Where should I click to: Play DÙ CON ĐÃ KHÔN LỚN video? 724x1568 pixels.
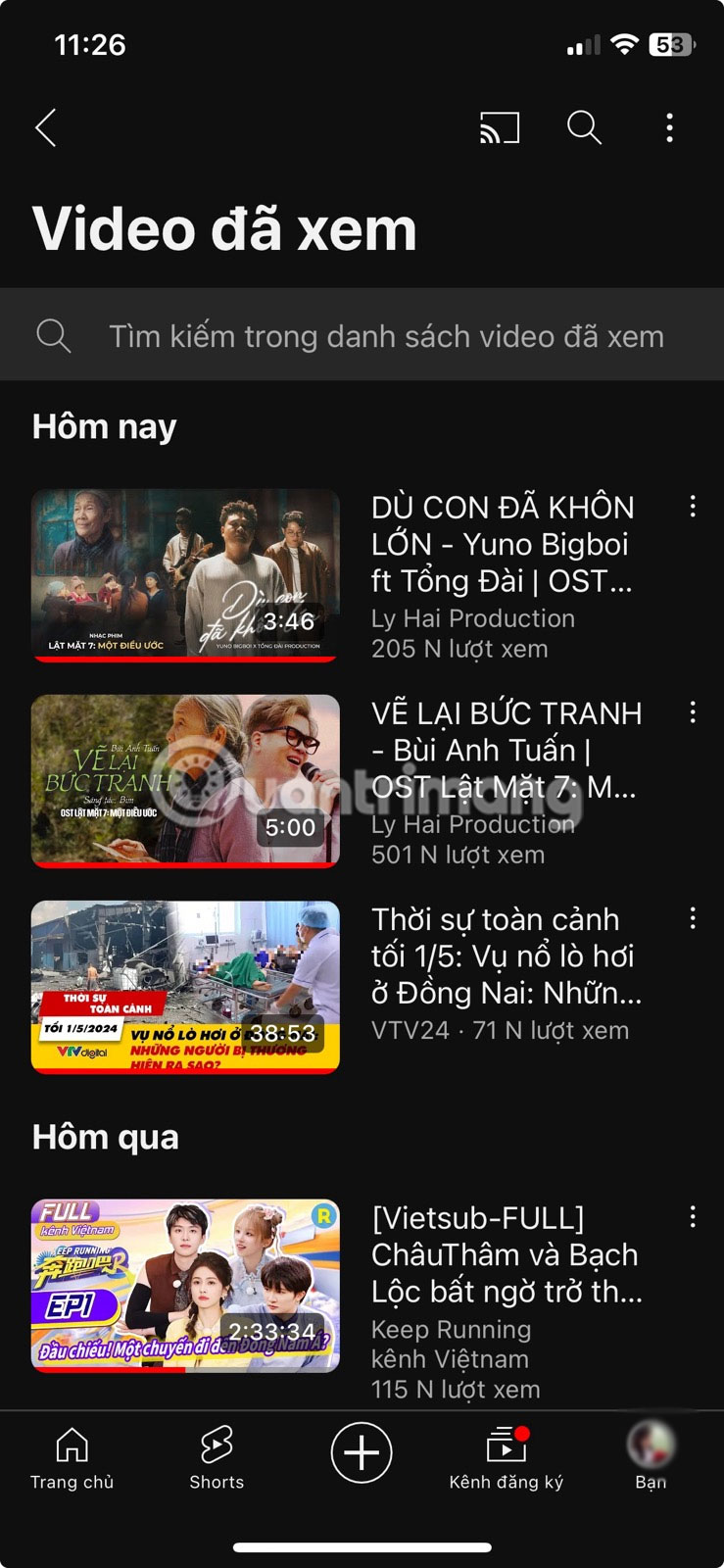185,575
